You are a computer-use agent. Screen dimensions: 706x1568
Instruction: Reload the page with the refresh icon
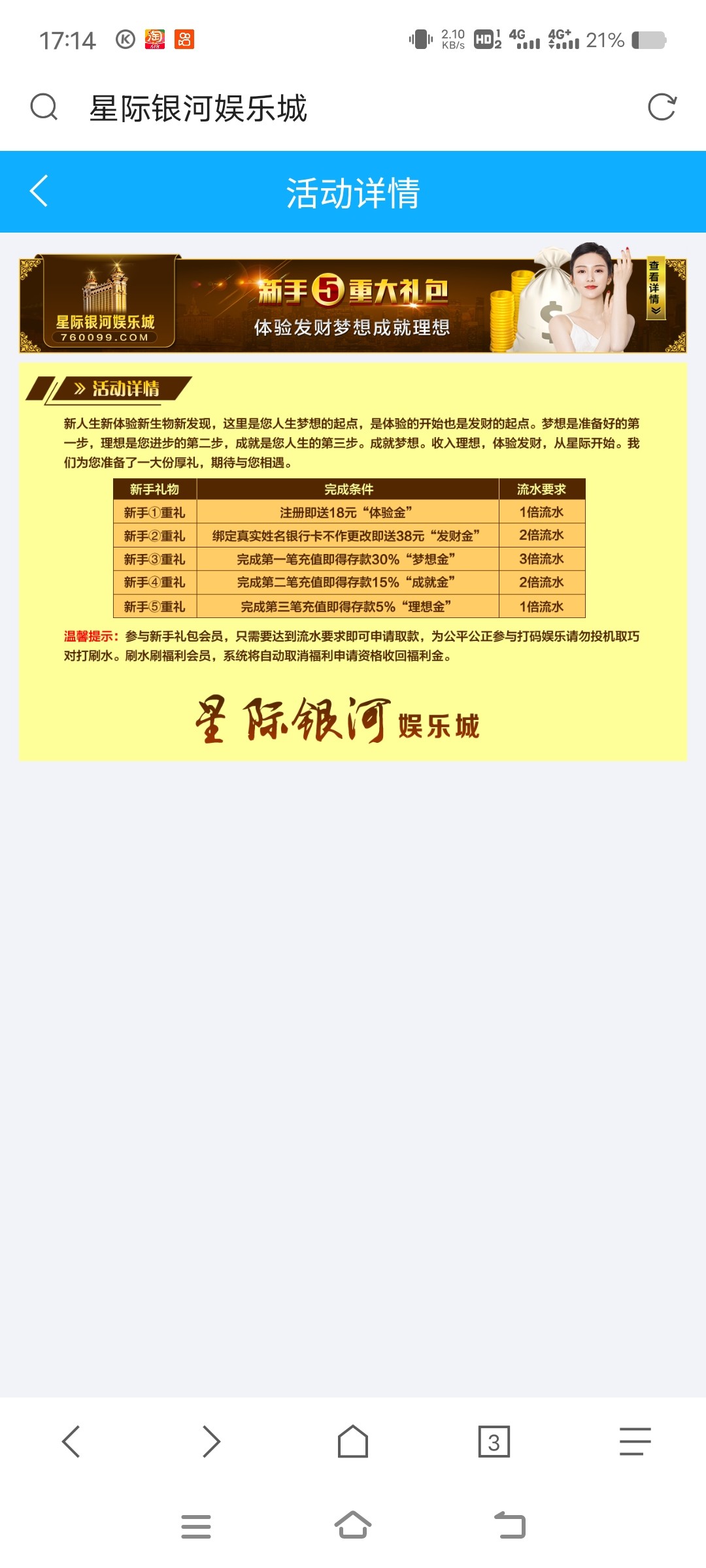point(662,107)
